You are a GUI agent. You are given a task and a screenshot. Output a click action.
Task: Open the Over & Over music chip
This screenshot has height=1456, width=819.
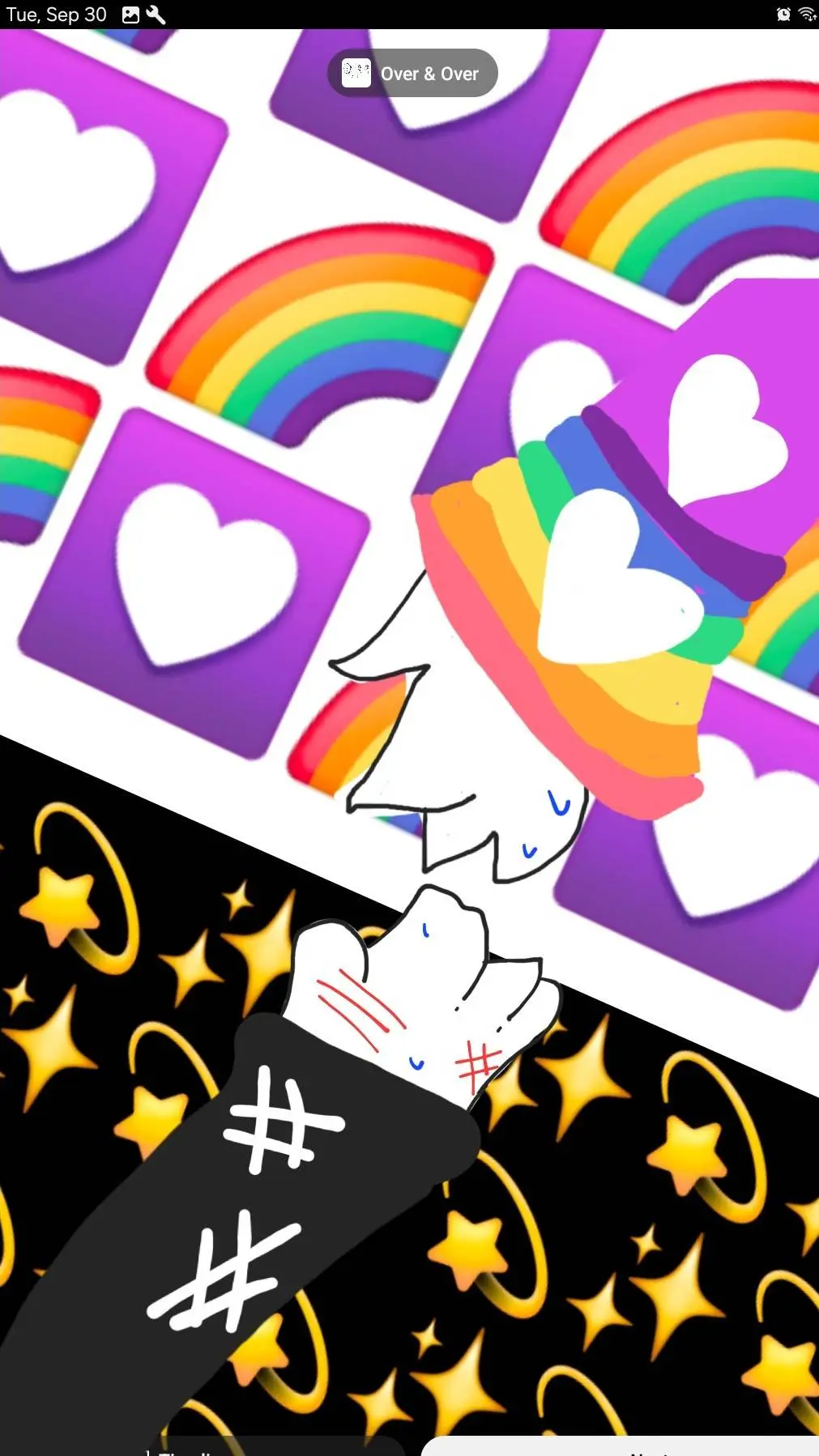(x=412, y=74)
